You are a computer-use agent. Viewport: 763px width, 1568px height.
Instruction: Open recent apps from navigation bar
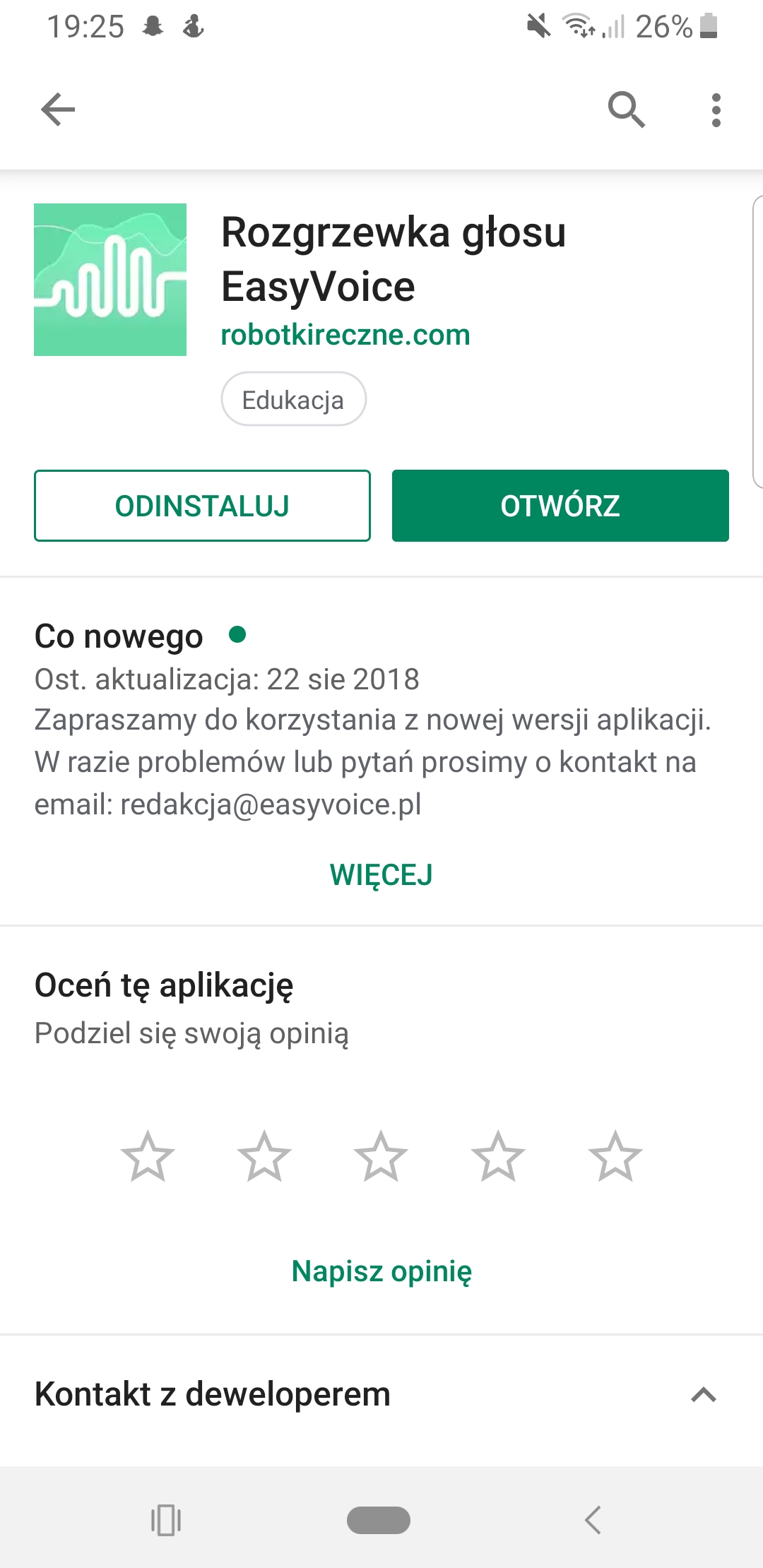click(166, 1520)
